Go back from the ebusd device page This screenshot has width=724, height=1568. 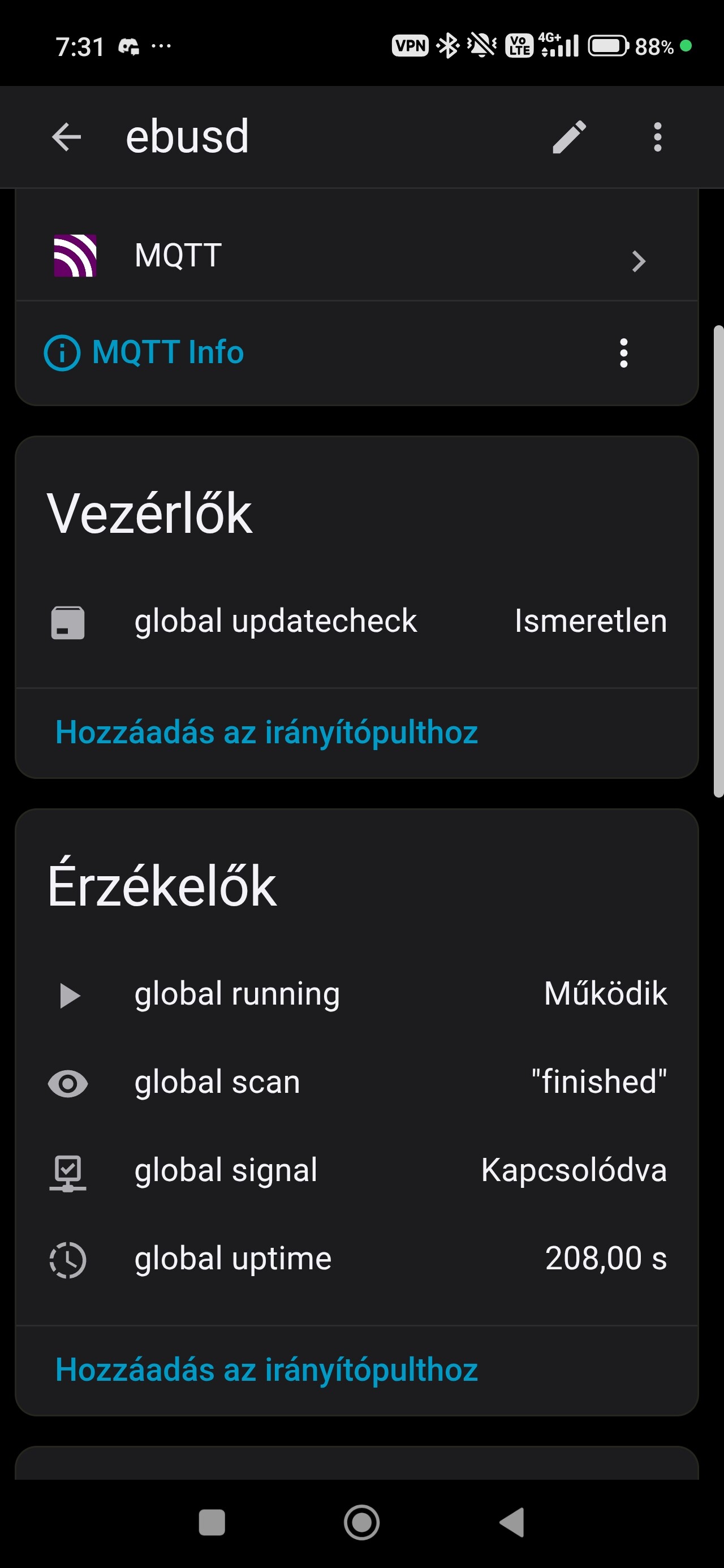[66, 136]
